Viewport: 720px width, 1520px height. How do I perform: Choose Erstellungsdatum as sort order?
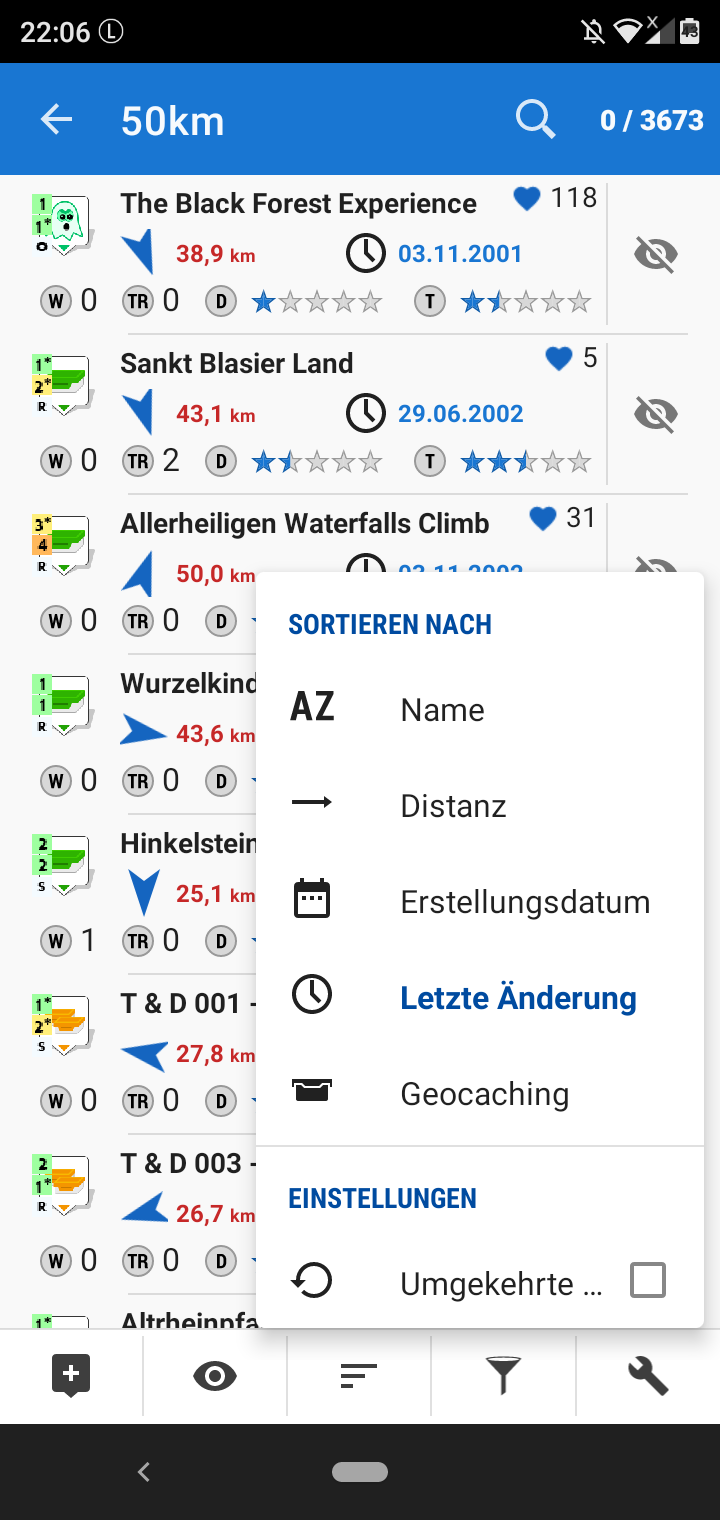click(524, 901)
